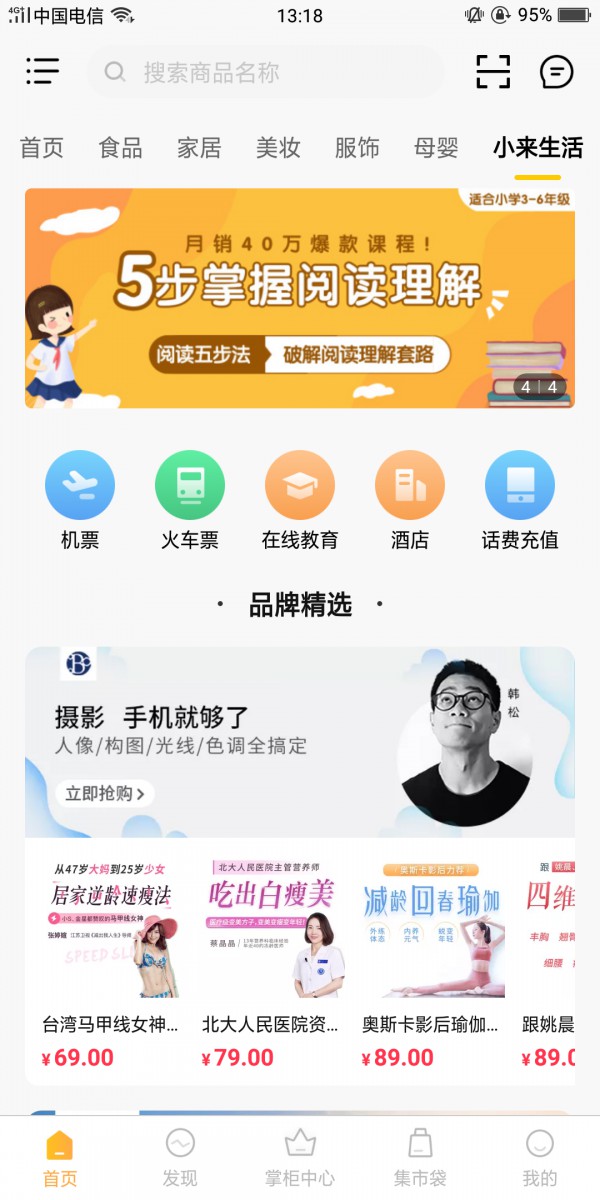
Task: Open the QR code scanner
Action: [x=492, y=72]
